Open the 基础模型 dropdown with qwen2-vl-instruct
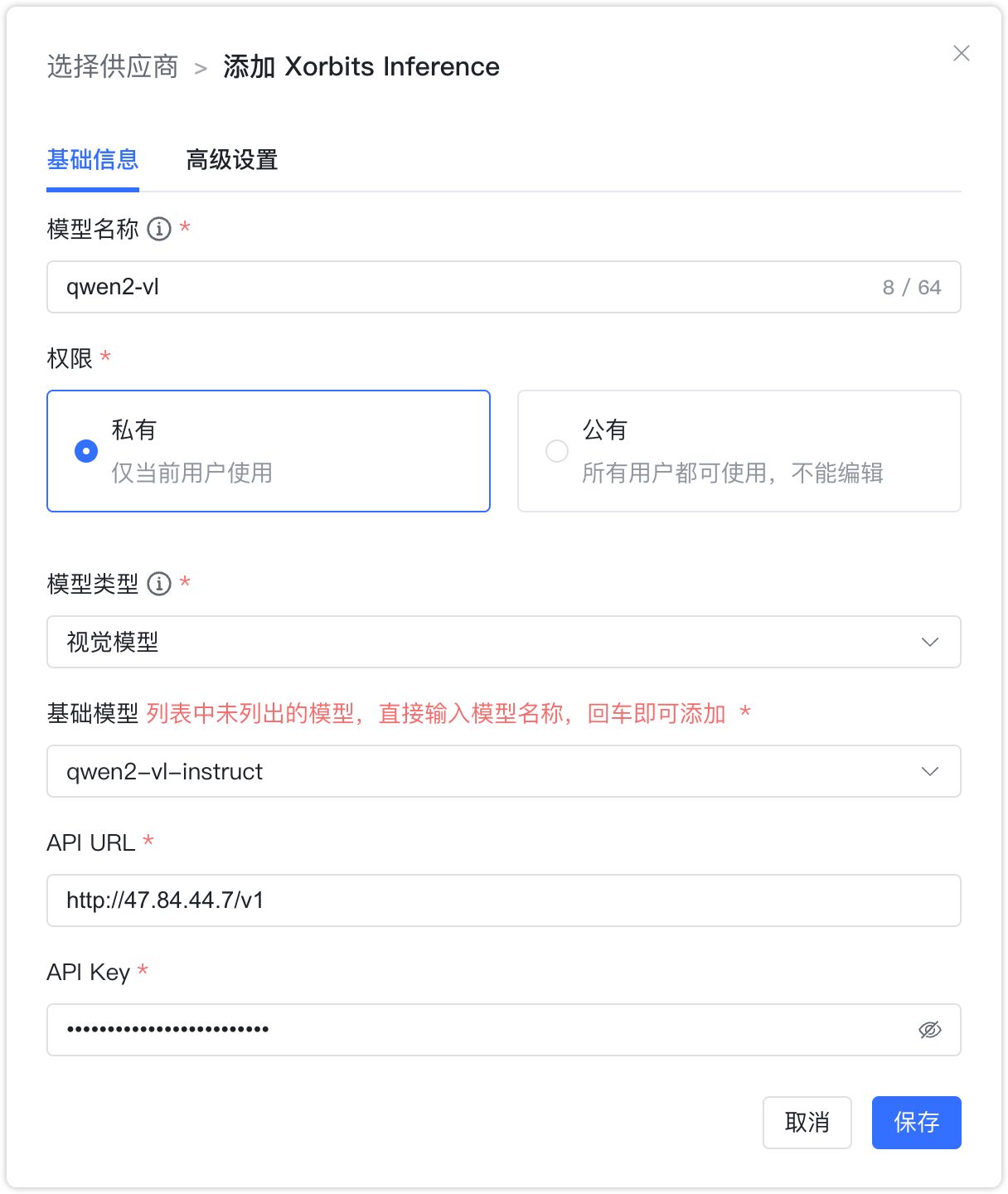Viewport: 1008px width, 1194px height. (503, 771)
